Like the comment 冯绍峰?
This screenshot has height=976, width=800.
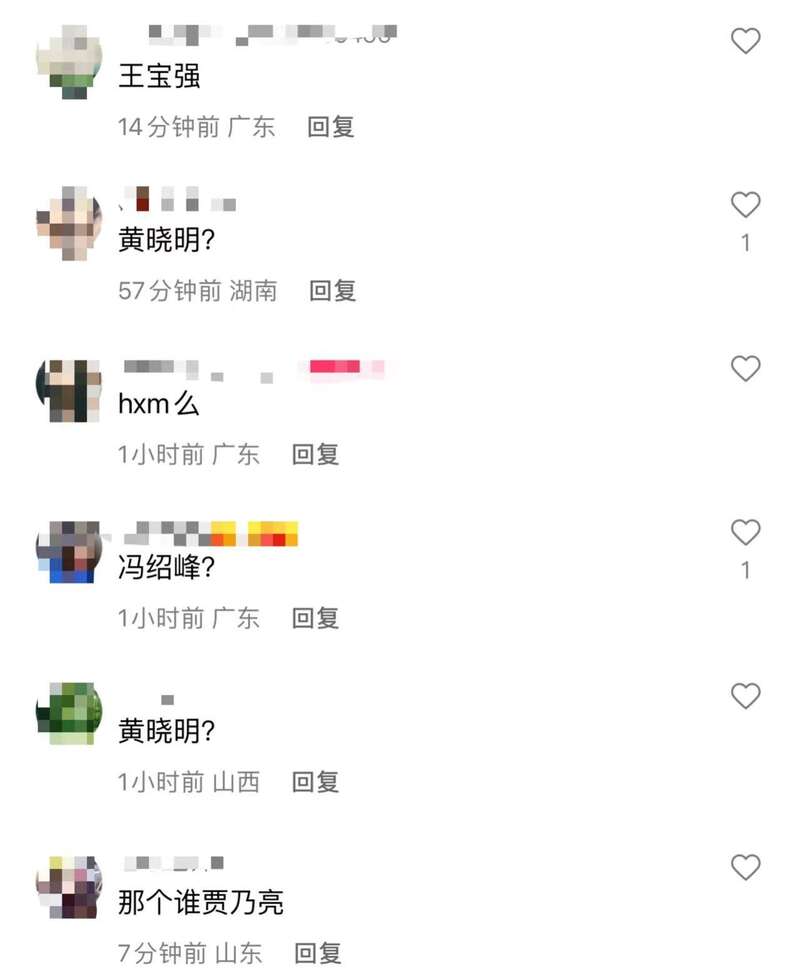tap(745, 533)
